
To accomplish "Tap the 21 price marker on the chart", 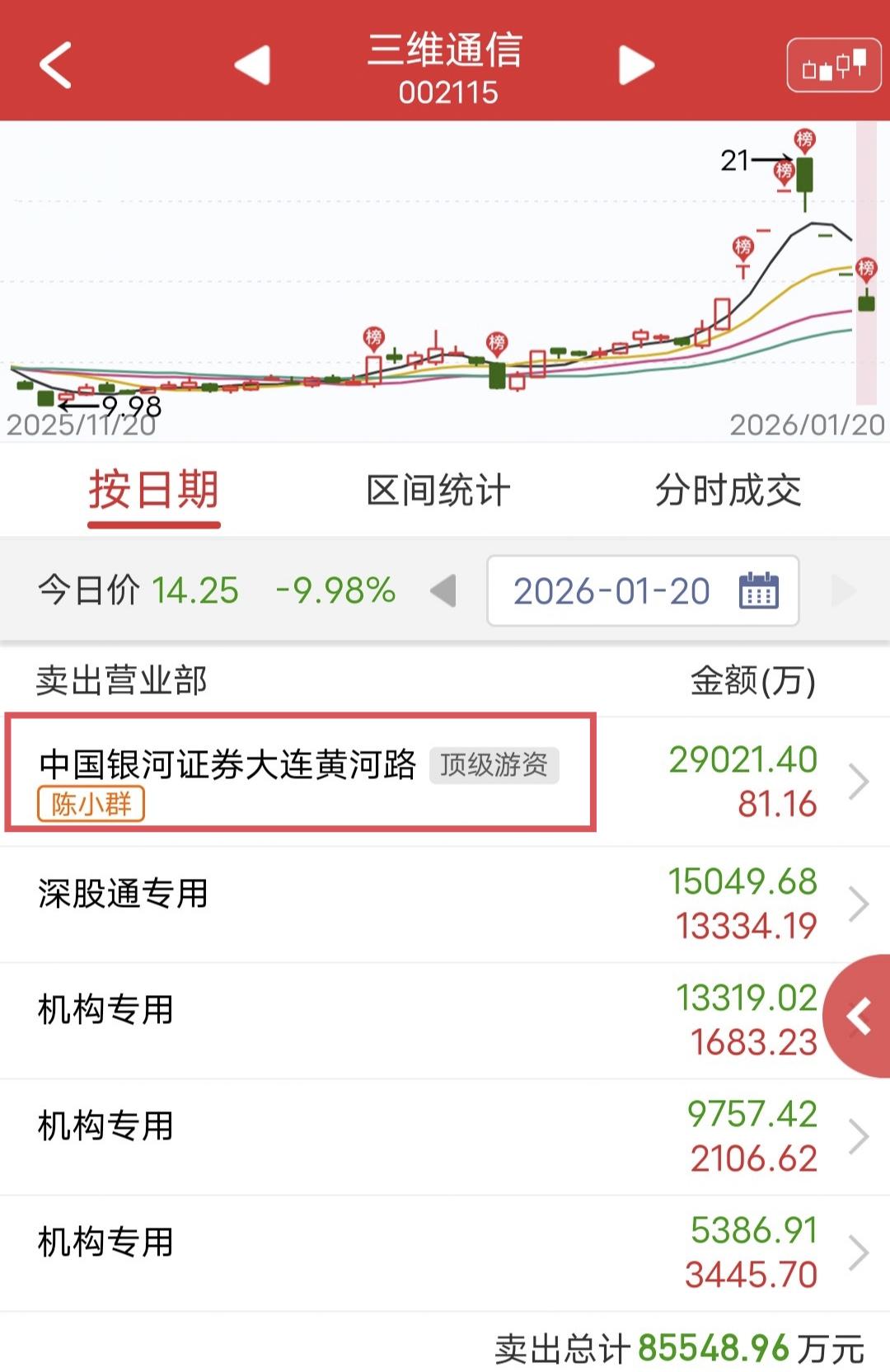I will point(736,158).
